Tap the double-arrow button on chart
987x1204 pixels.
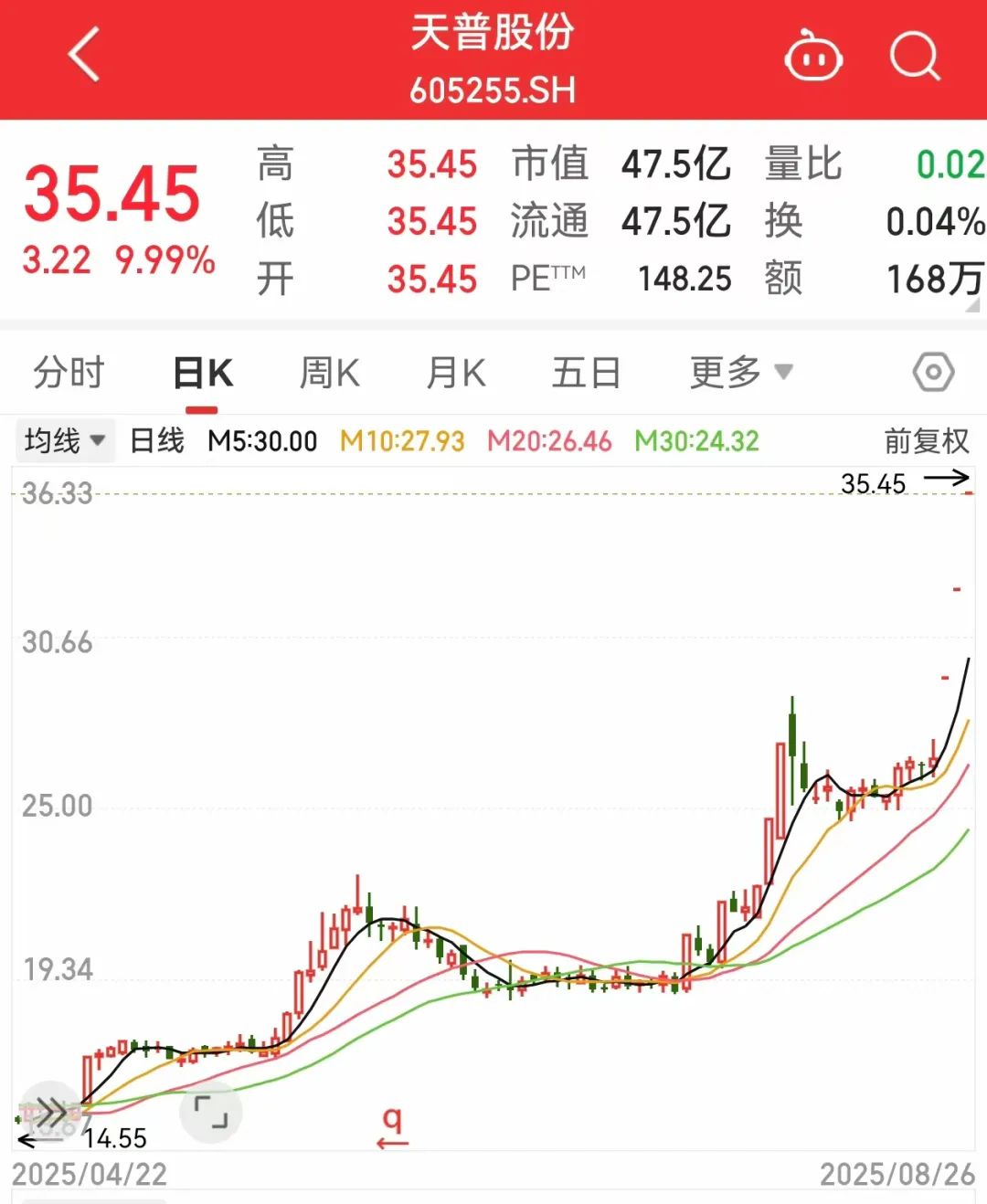coord(50,1113)
